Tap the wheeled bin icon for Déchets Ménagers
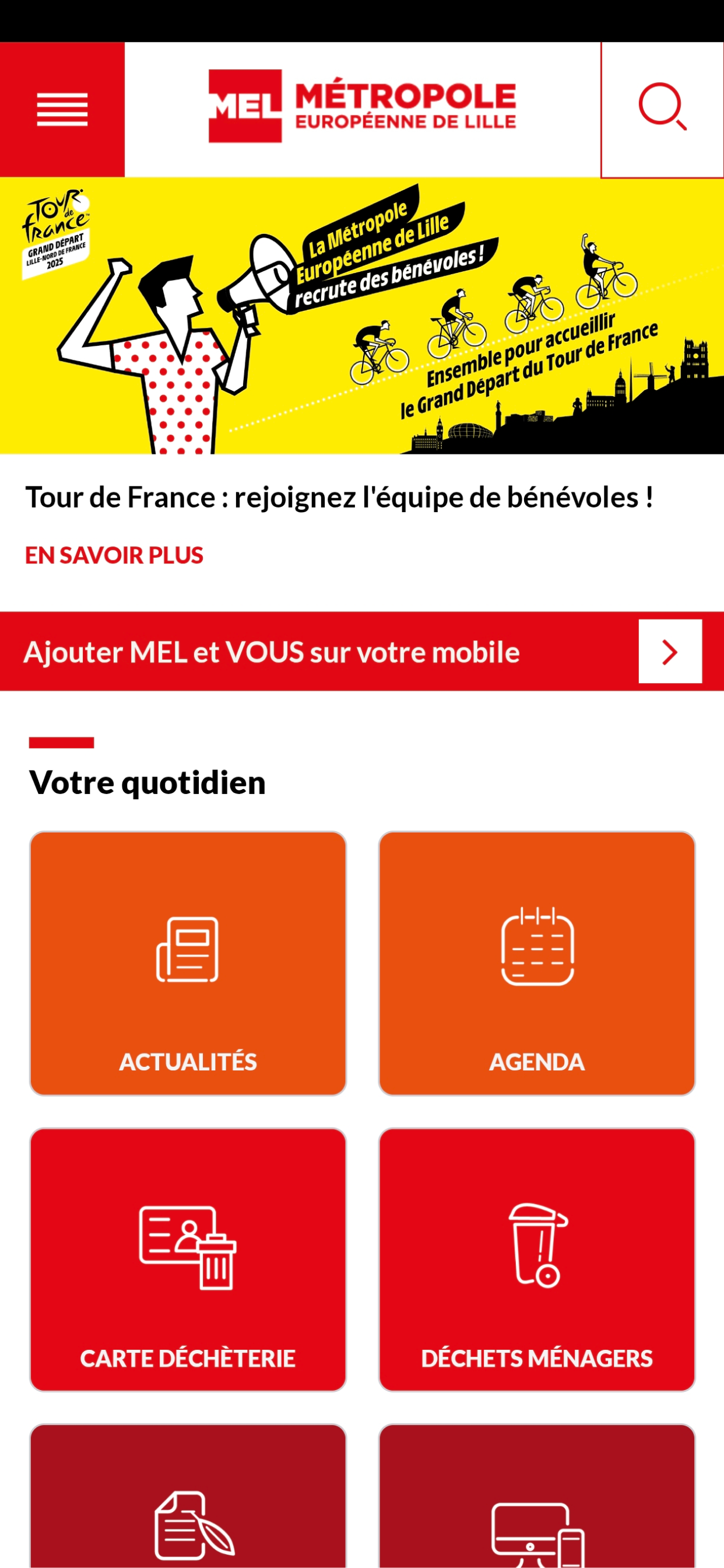This screenshot has height=1568, width=724. click(536, 1245)
